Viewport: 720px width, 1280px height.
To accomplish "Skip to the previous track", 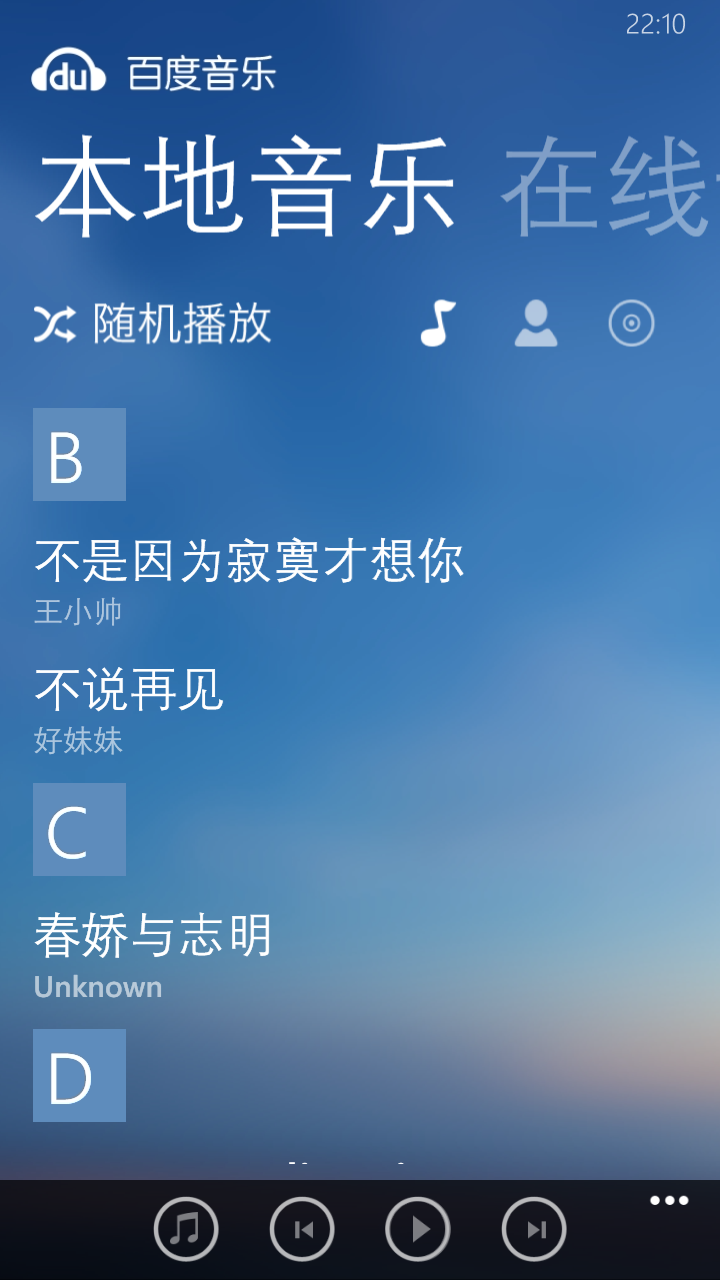I will pos(302,1229).
